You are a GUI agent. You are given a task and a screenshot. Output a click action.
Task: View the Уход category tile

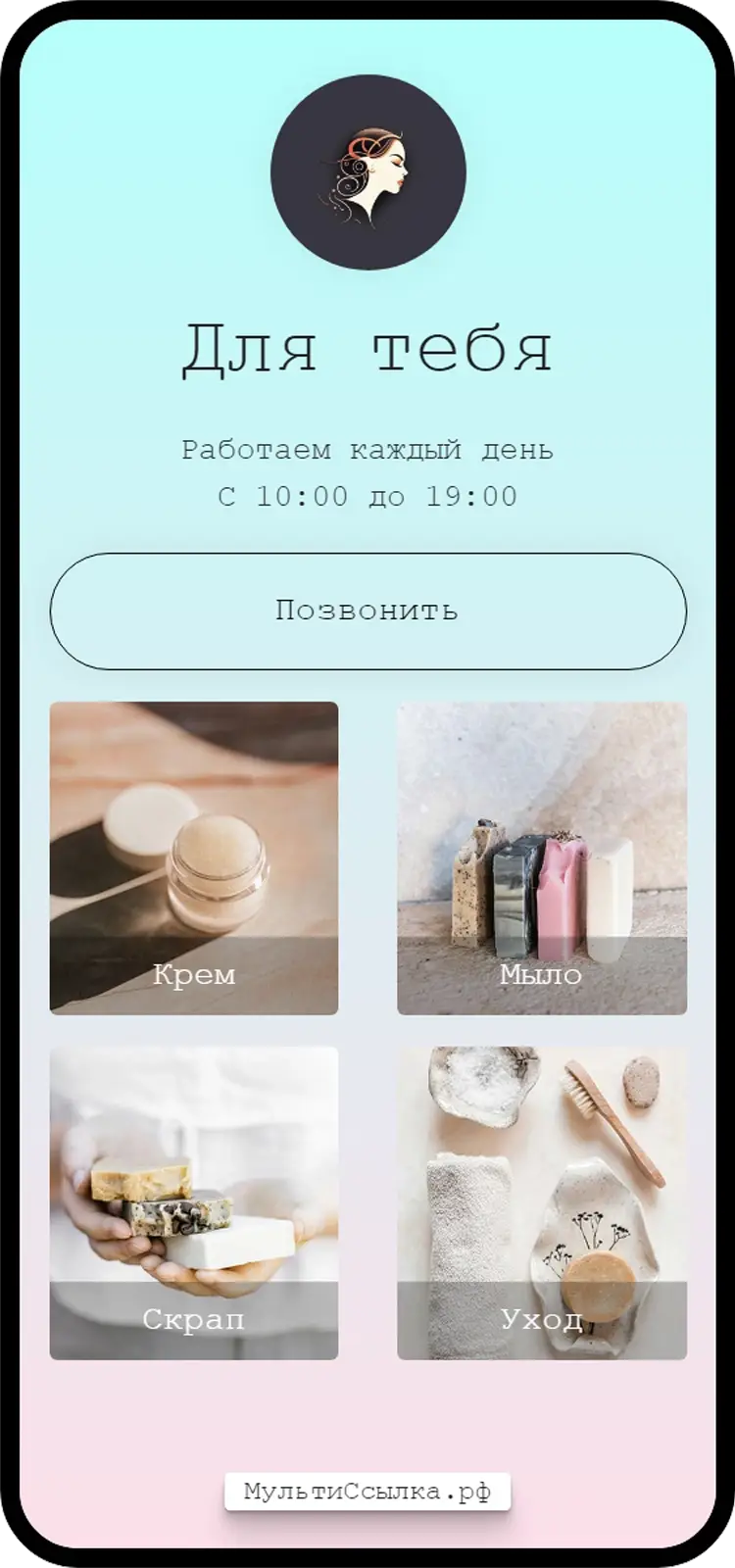(541, 1202)
